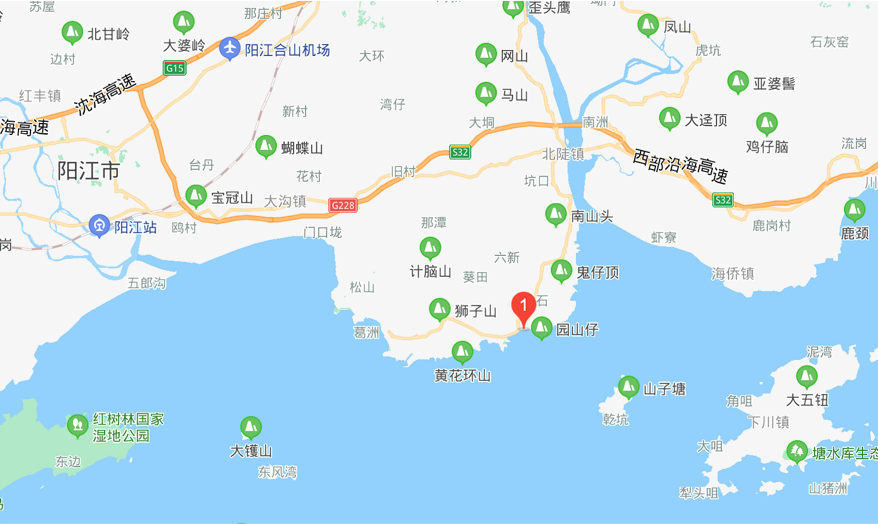Viewport: 878px width, 524px height.
Task: Tap the 鹿颈 marker
Action: tap(854, 210)
